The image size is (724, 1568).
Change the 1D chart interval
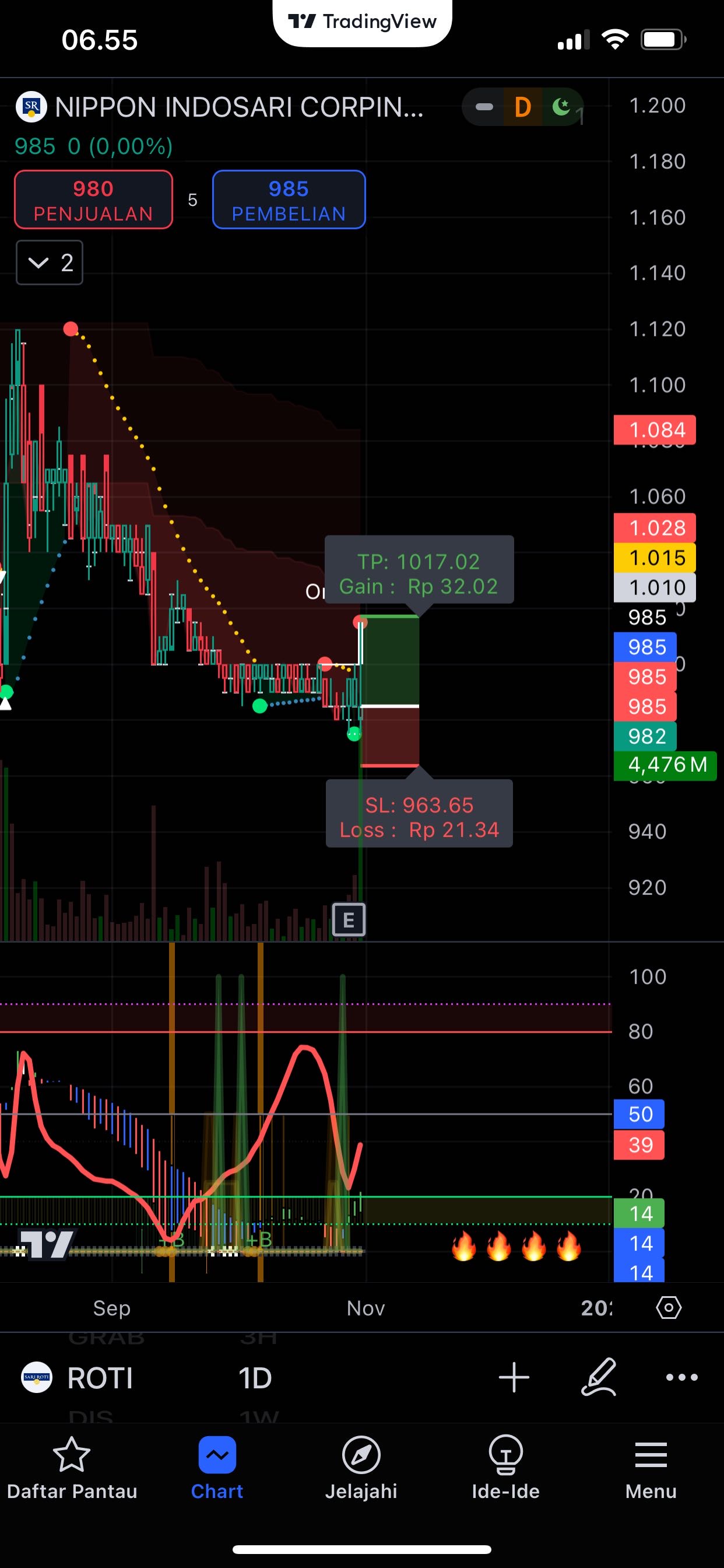[x=255, y=1377]
